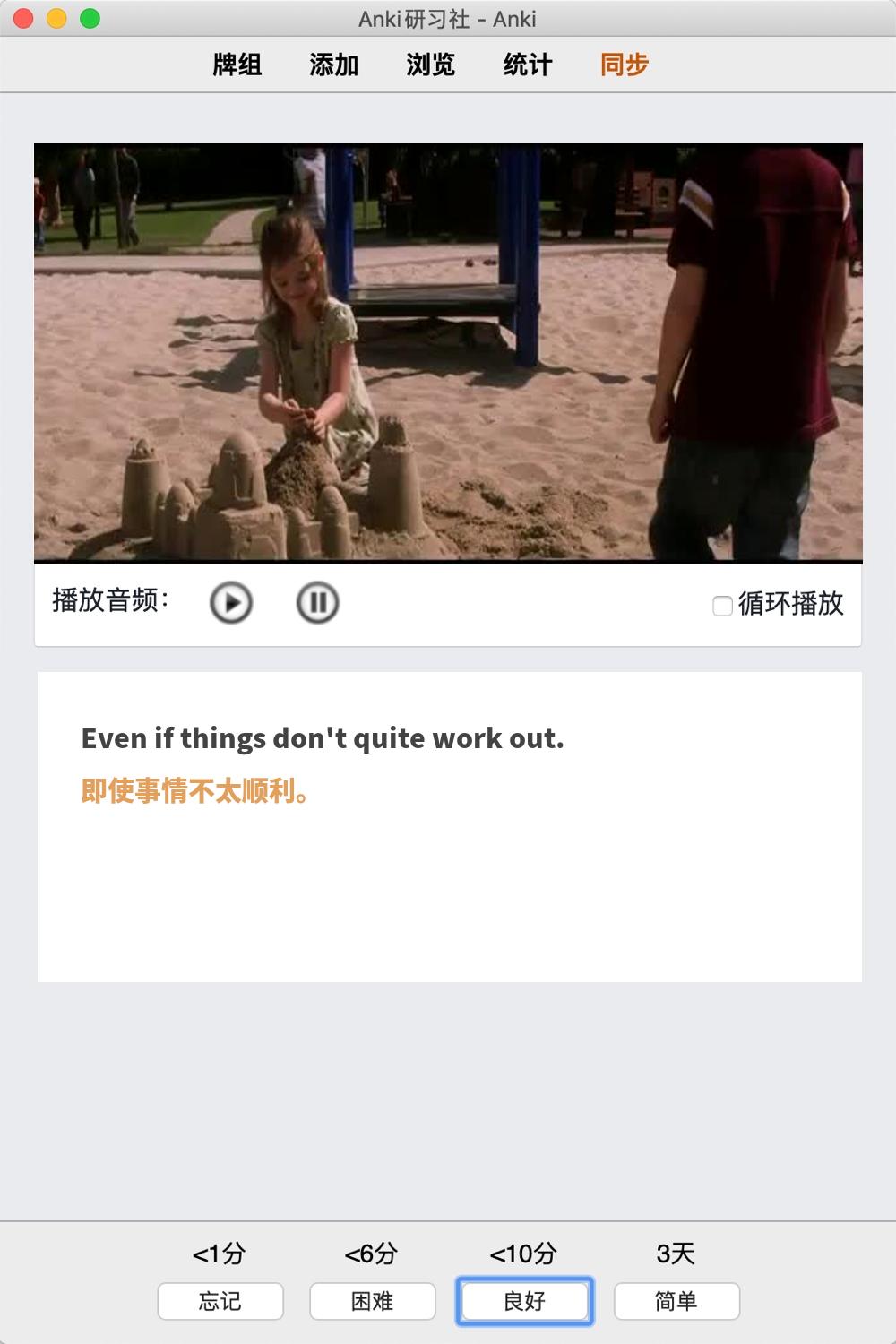Rate the card 良好

point(525,1301)
